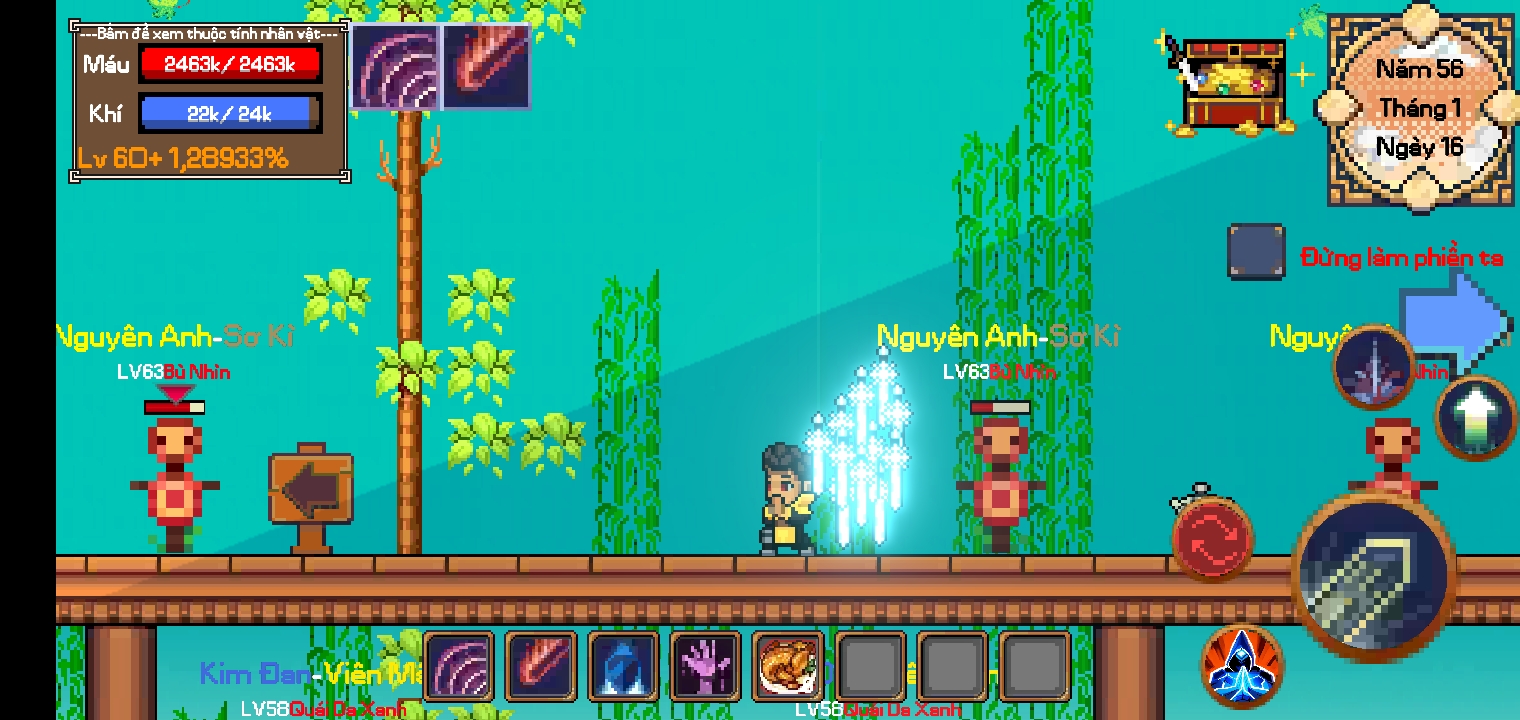The height and width of the screenshot is (720, 1520).
Task: Use red claw slash skill in hotbar
Action: [540, 665]
